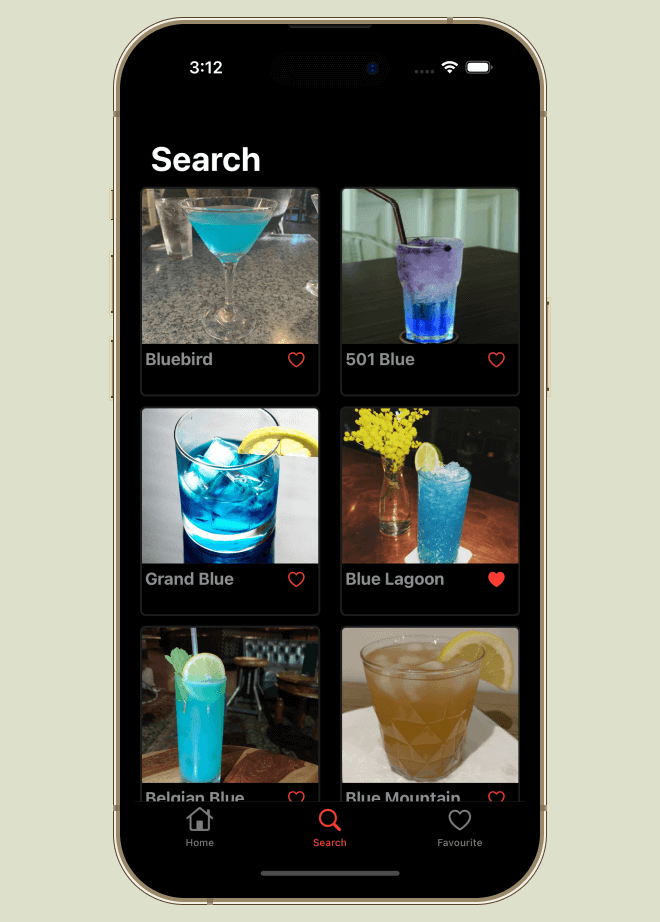
Task: Like the 501 Blue cocktail
Action: point(496,360)
